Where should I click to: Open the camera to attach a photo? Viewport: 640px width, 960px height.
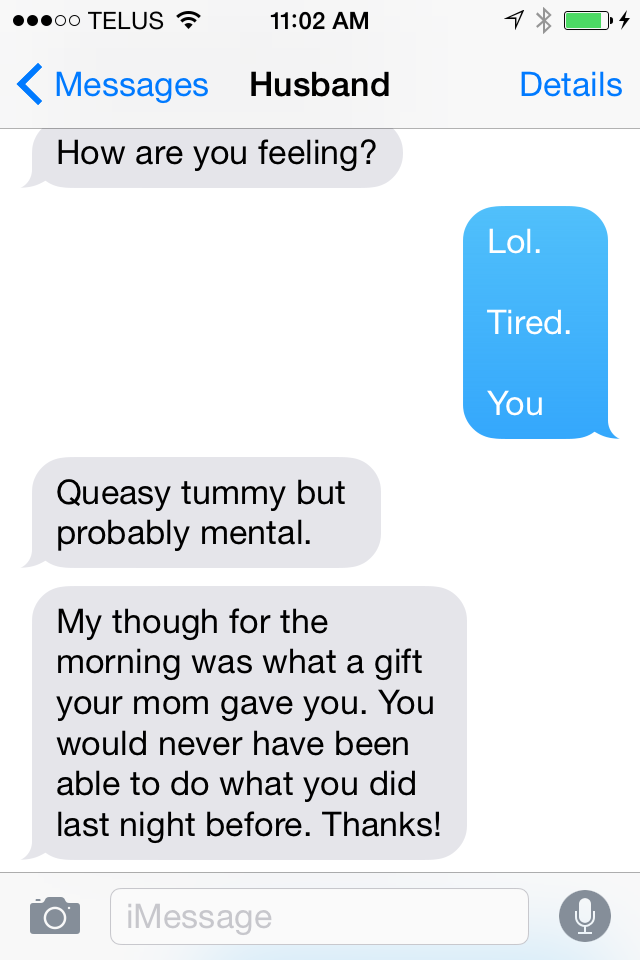pyautogui.click(x=54, y=916)
